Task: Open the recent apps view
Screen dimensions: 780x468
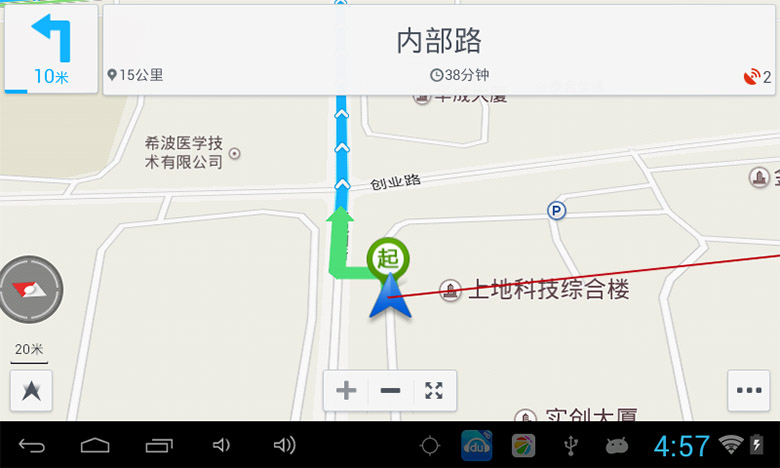Action: (159, 445)
